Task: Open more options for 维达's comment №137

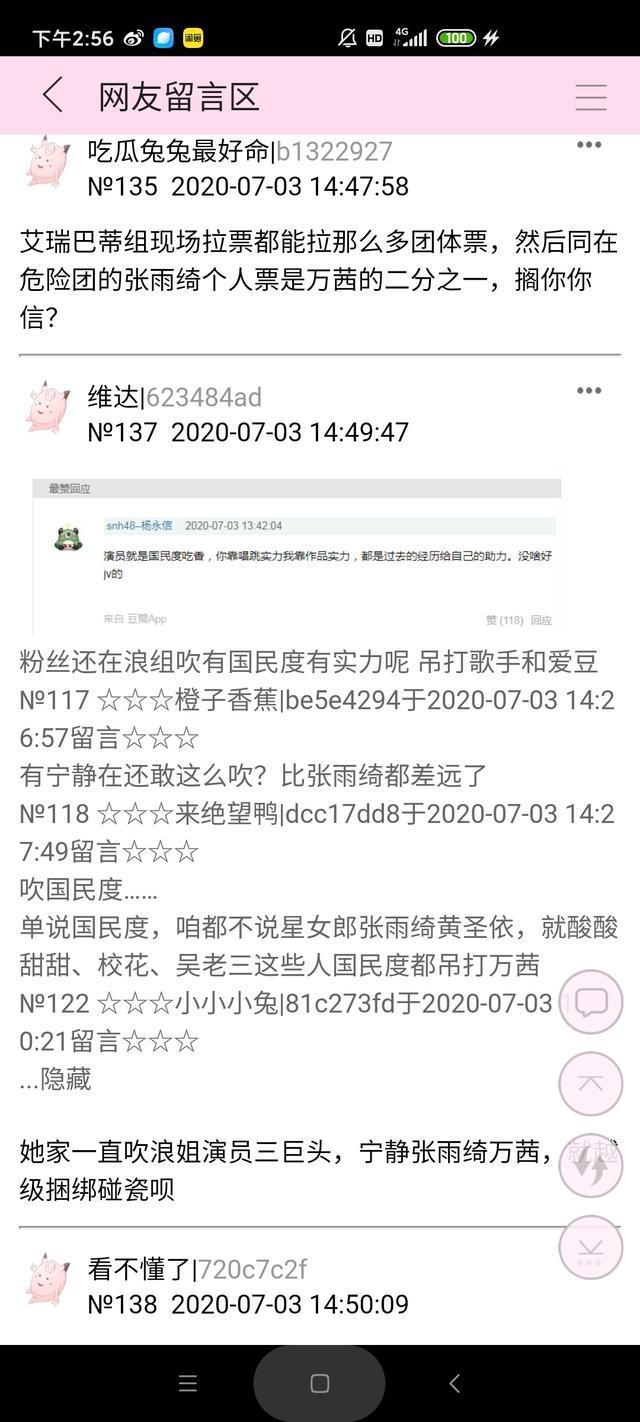Action: tap(589, 391)
